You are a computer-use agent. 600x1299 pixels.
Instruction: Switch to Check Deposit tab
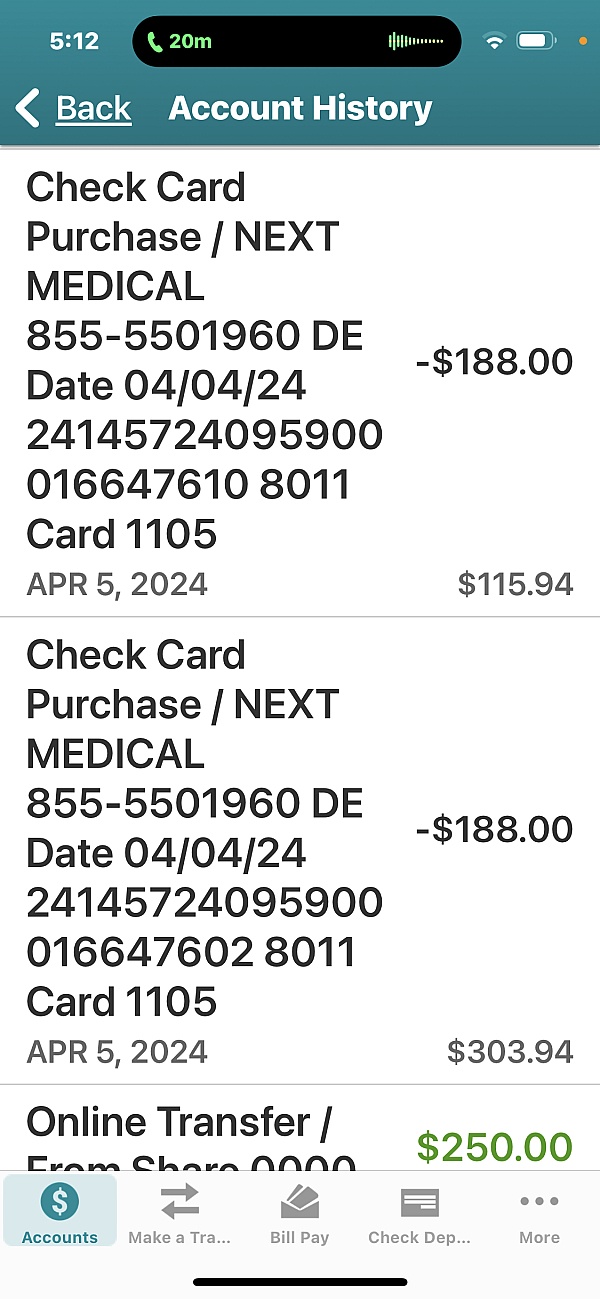[419, 1211]
